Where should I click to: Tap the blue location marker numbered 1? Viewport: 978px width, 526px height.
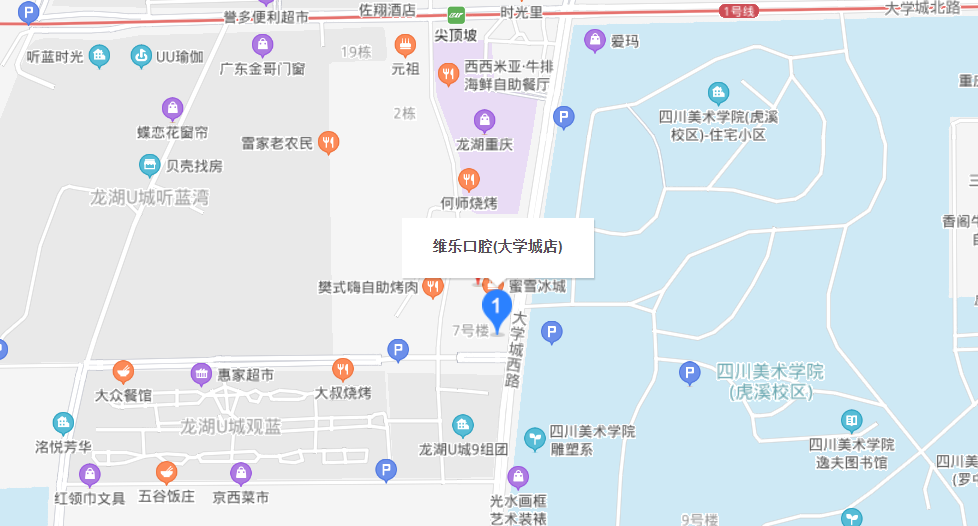(497, 307)
